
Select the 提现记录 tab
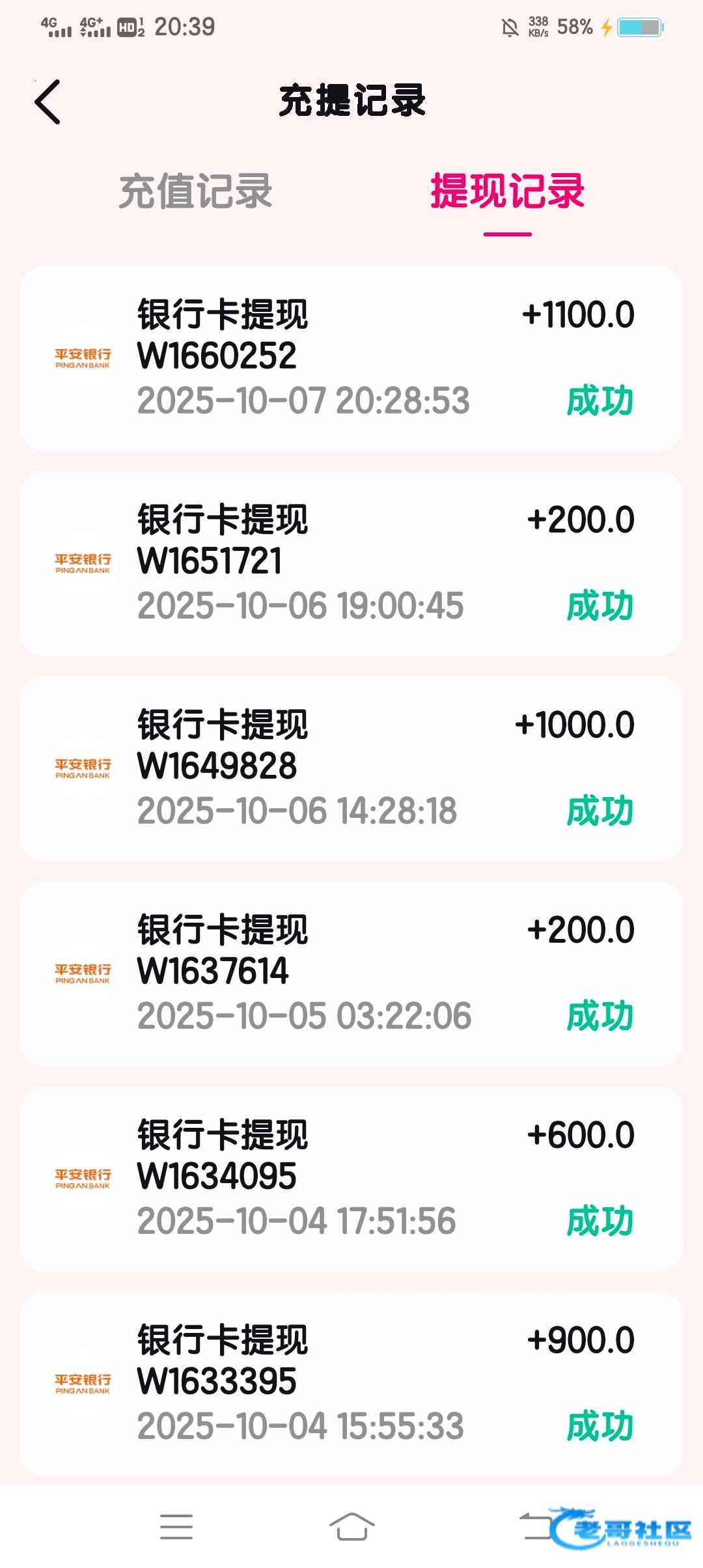coord(507,191)
